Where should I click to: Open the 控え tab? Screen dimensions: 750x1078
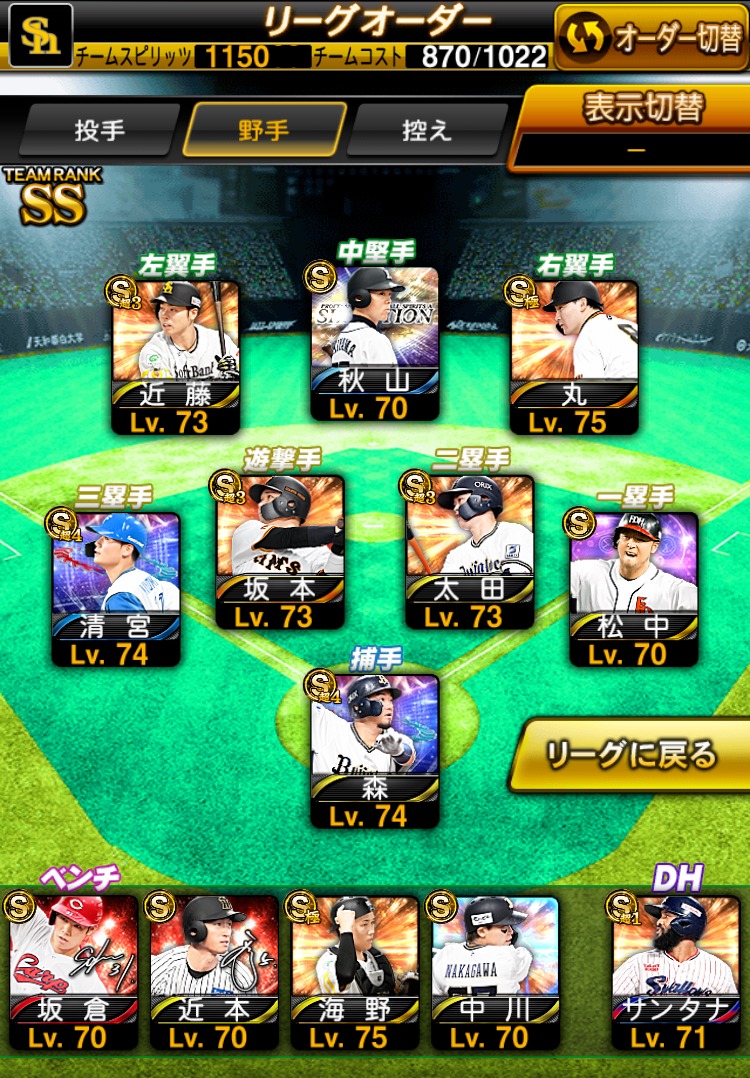426,130
